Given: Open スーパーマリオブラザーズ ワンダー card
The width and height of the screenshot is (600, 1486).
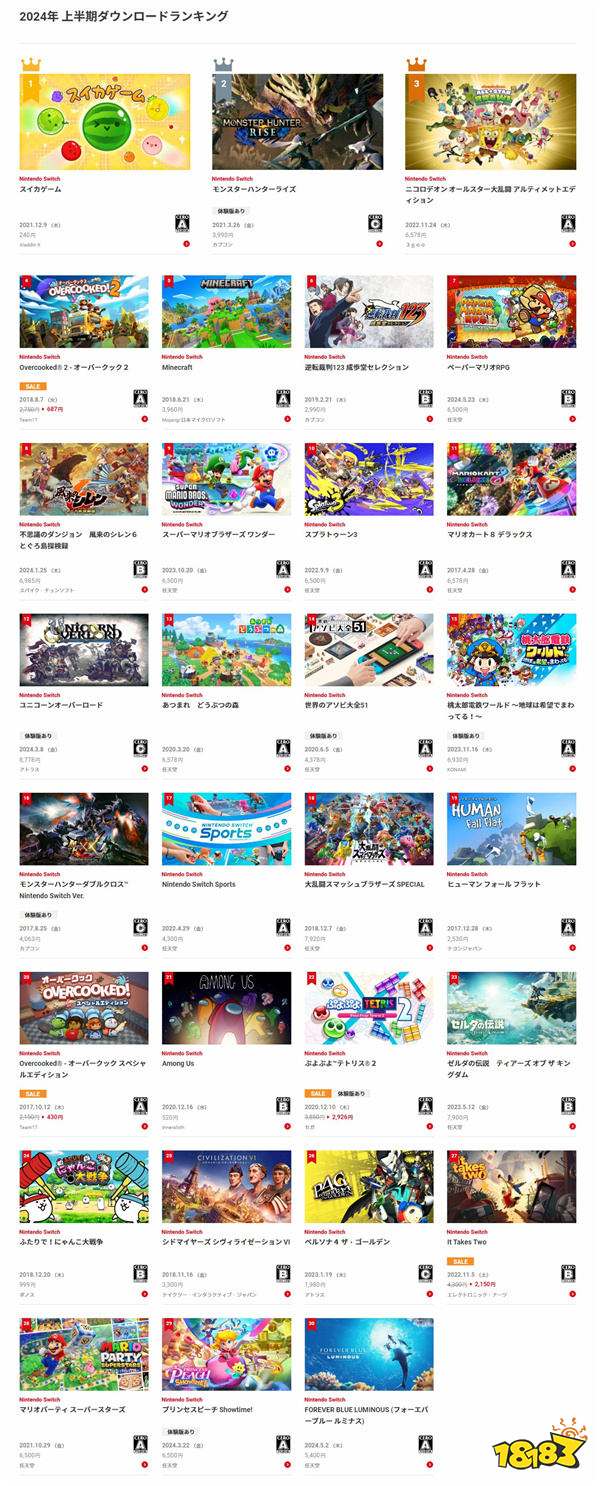Looking at the screenshot, I should point(227,479).
